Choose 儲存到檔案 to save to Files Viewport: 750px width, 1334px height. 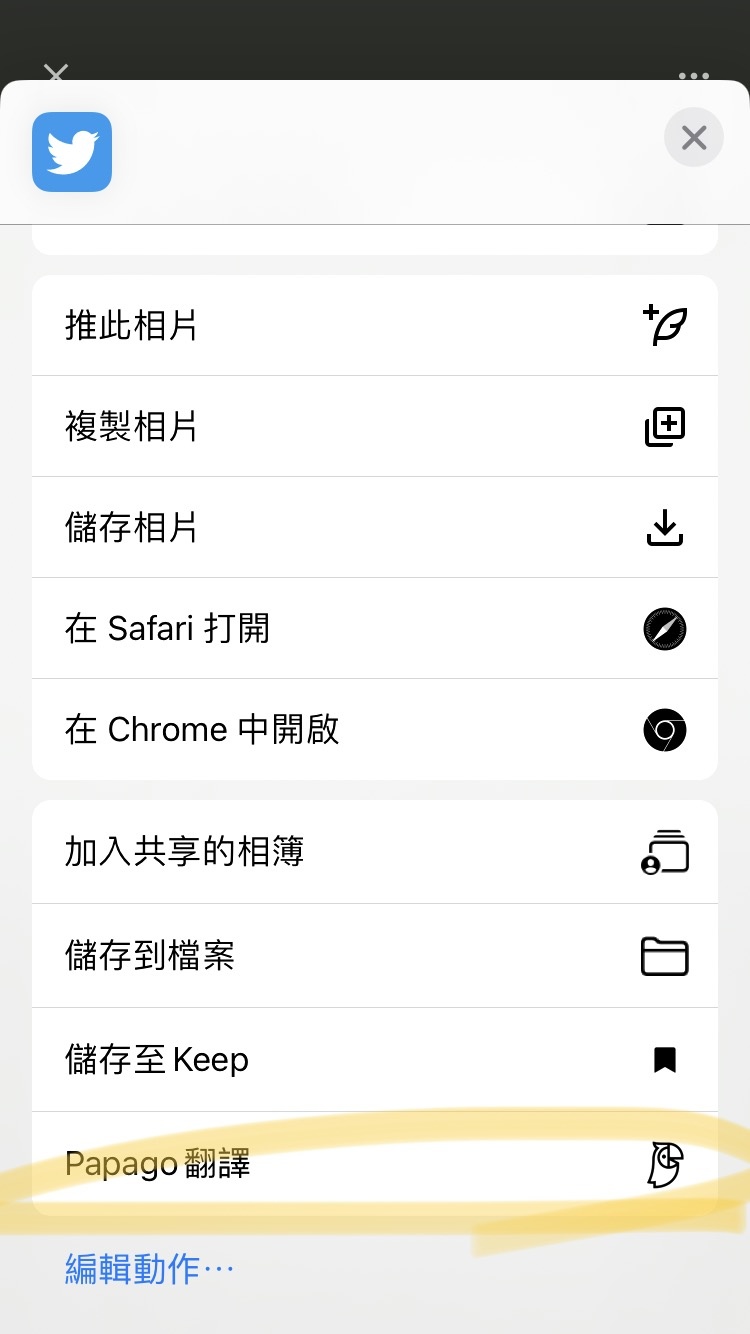click(x=375, y=956)
